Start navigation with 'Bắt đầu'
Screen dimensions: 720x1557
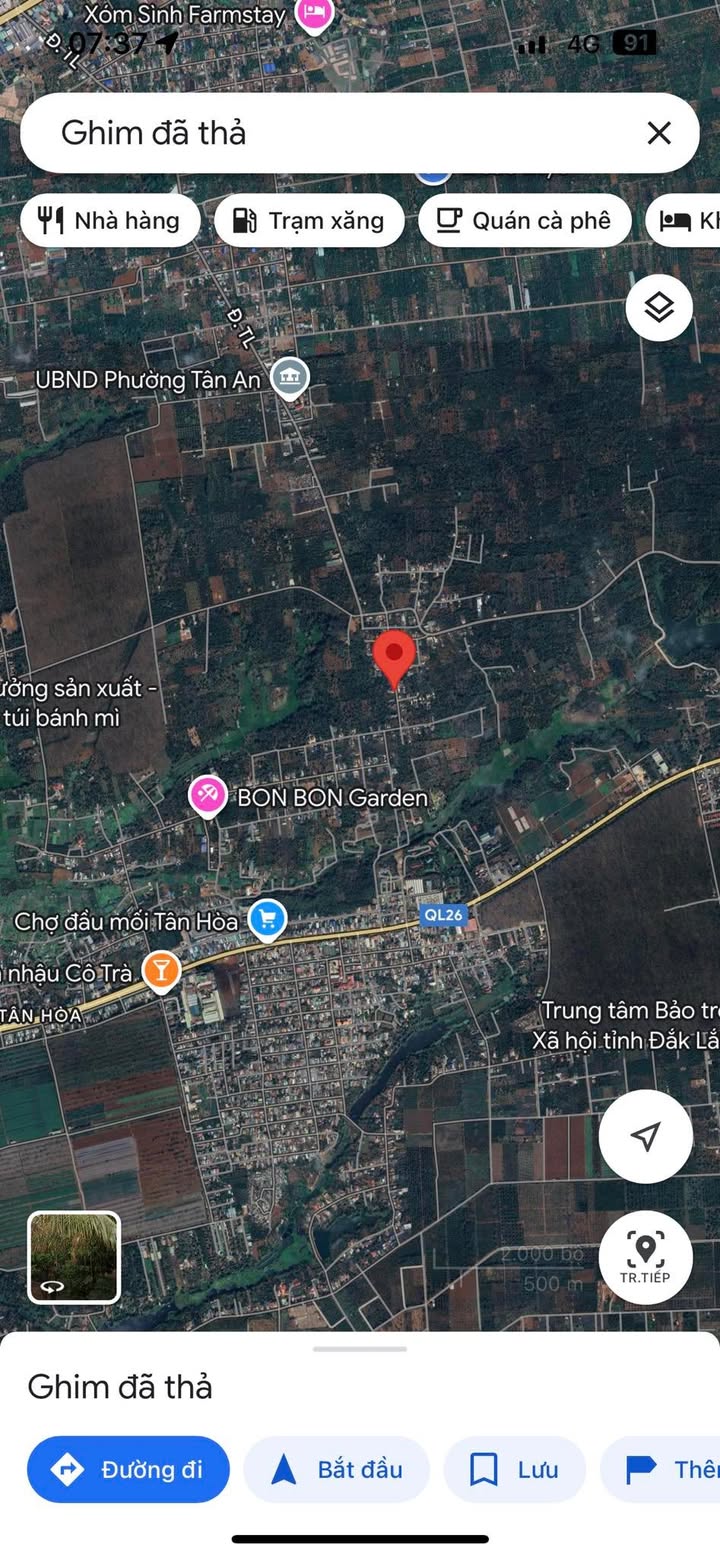(337, 1469)
